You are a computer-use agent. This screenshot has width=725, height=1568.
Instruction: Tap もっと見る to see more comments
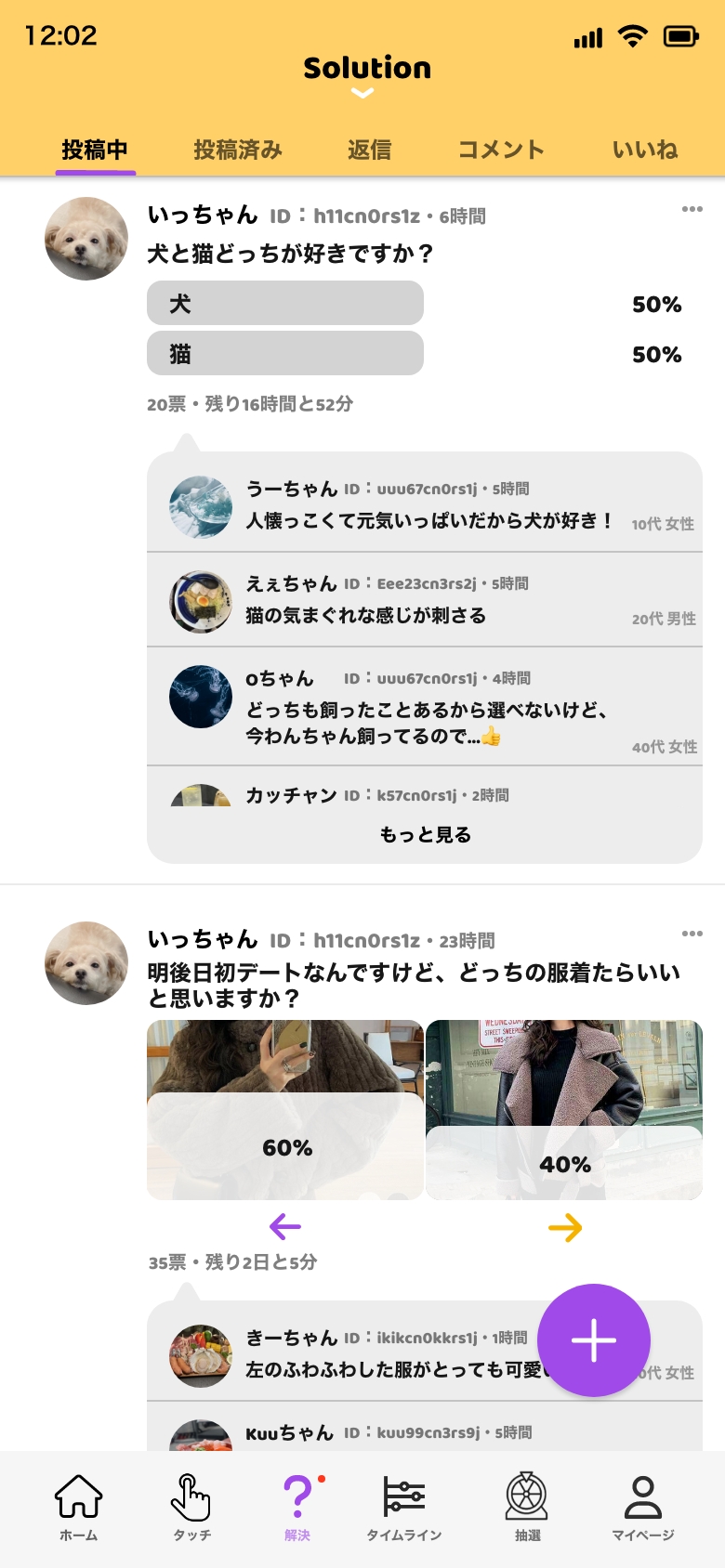(425, 834)
